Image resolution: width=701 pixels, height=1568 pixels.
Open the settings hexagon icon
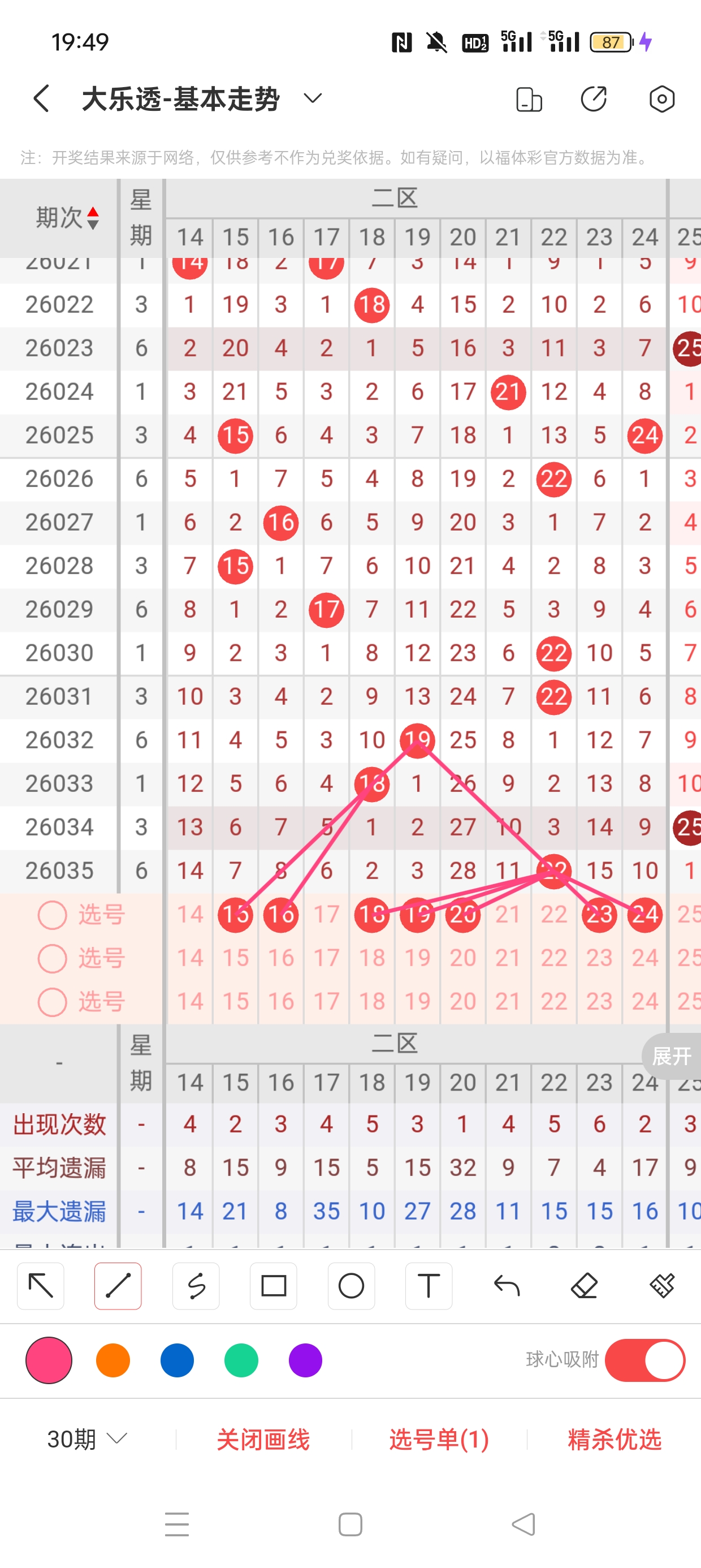pyautogui.click(x=661, y=98)
